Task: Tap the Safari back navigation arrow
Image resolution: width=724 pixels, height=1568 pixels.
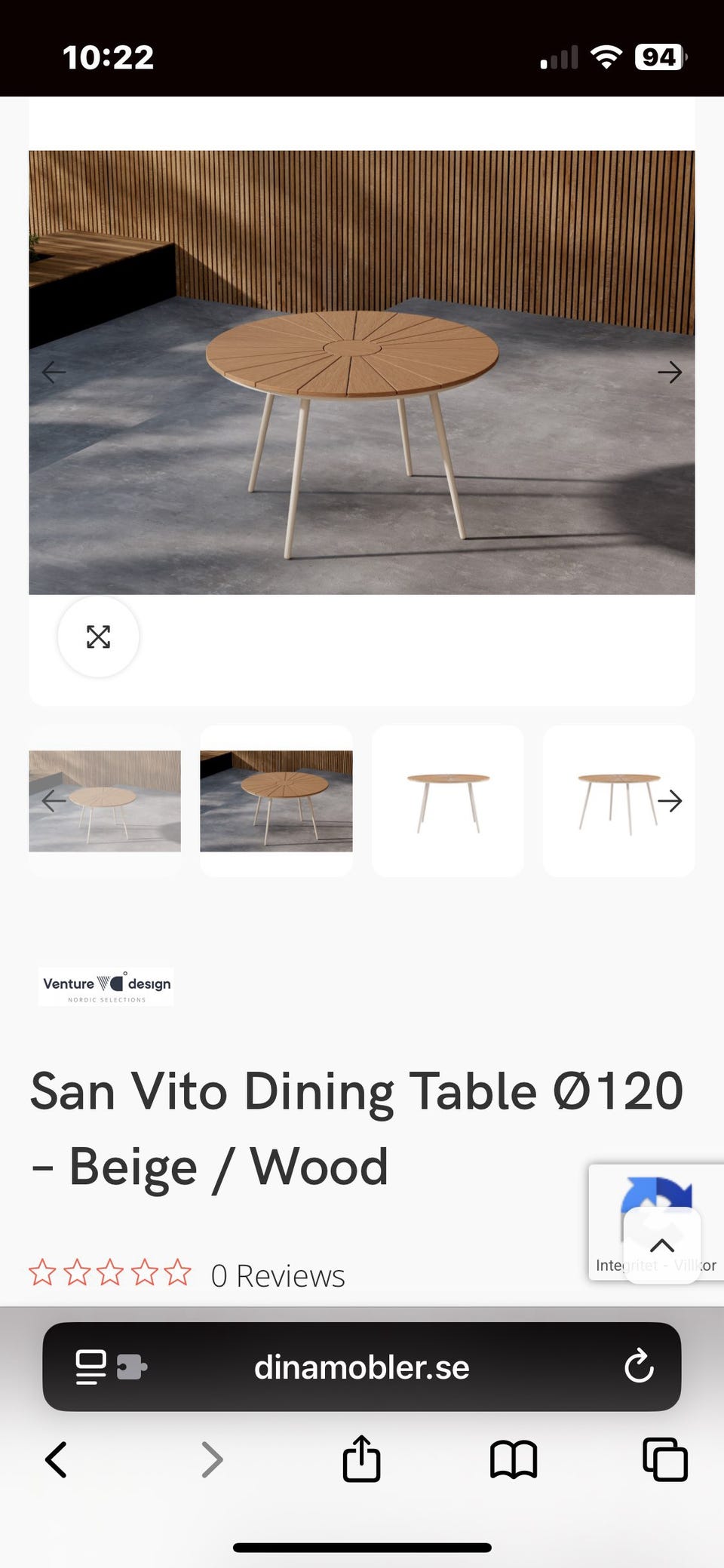Action: click(57, 1459)
